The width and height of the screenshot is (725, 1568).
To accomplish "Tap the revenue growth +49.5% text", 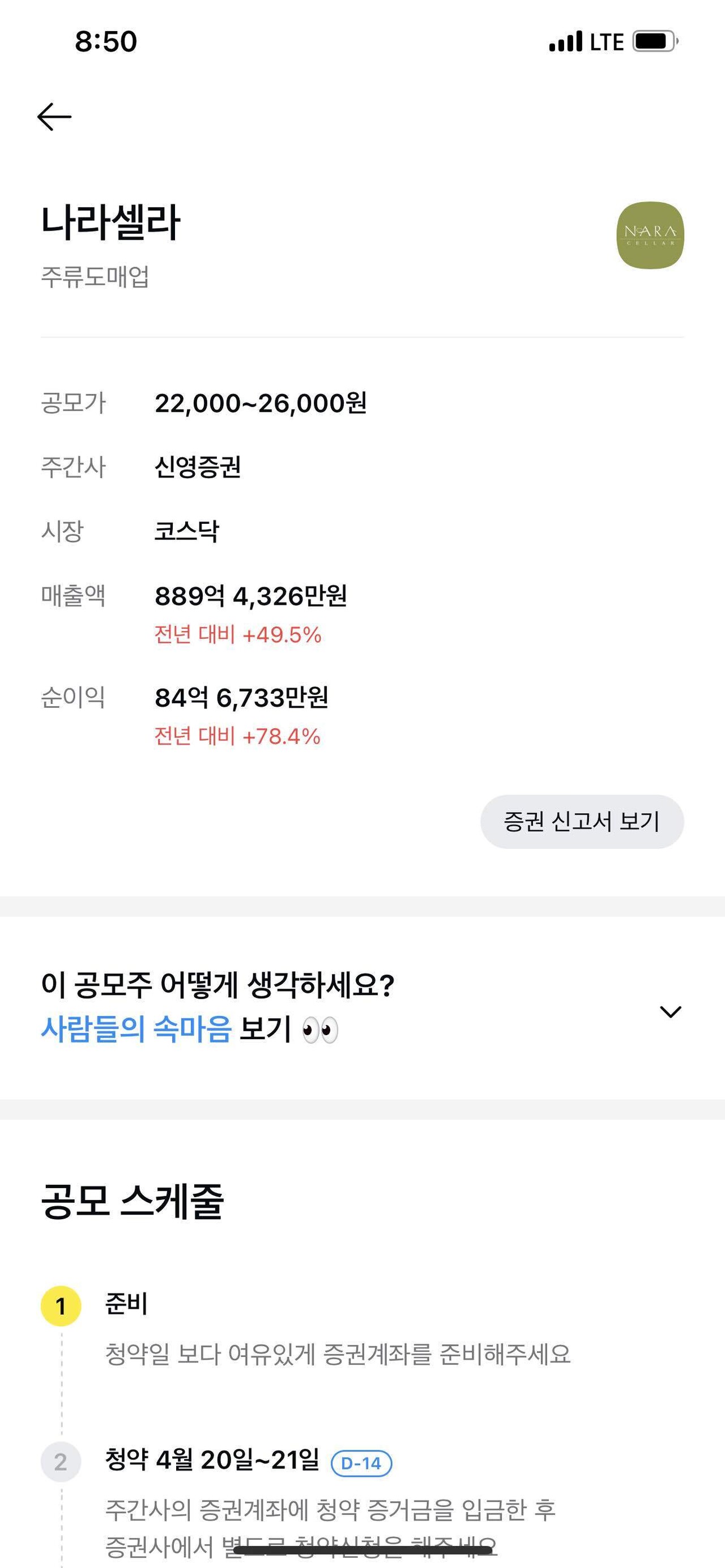I will point(238,635).
